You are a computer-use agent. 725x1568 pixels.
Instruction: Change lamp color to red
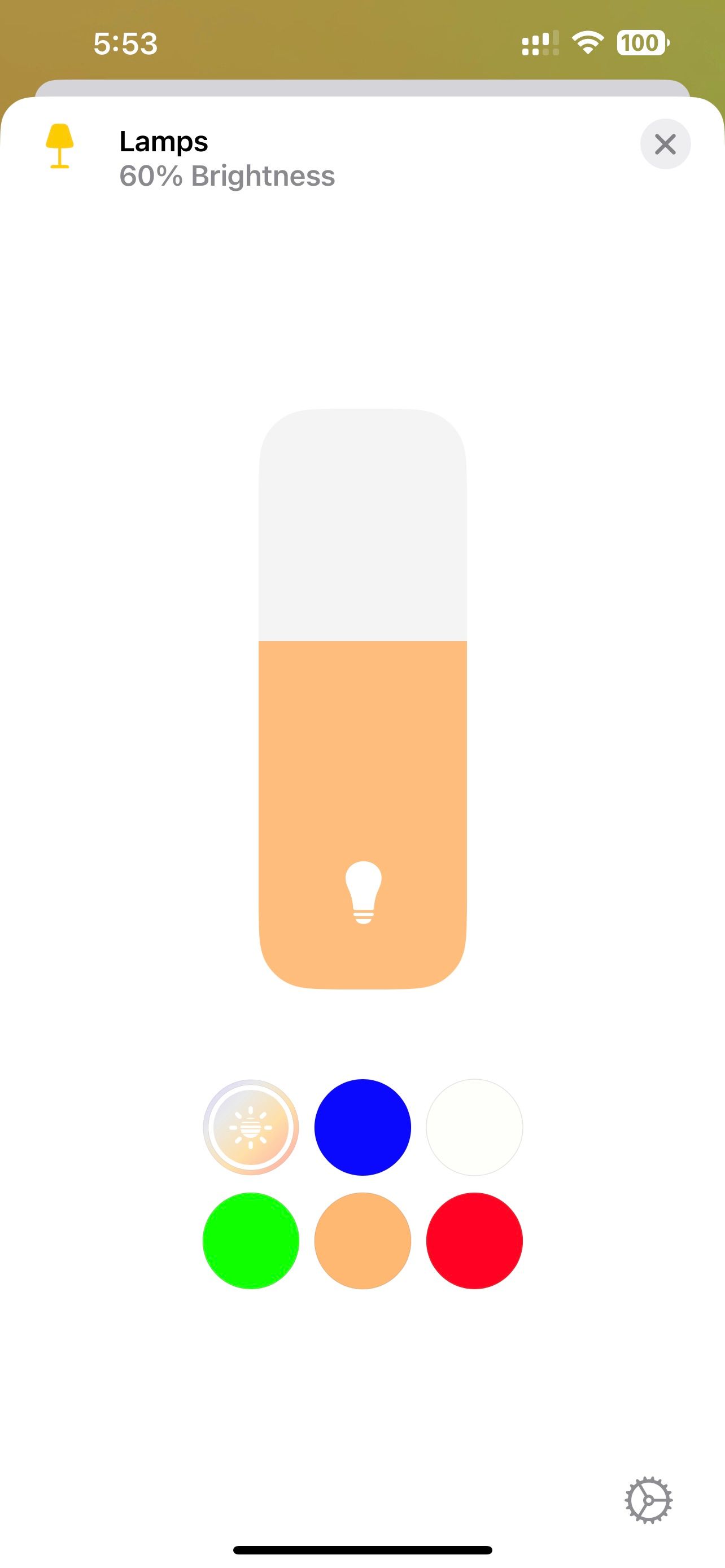474,1241
